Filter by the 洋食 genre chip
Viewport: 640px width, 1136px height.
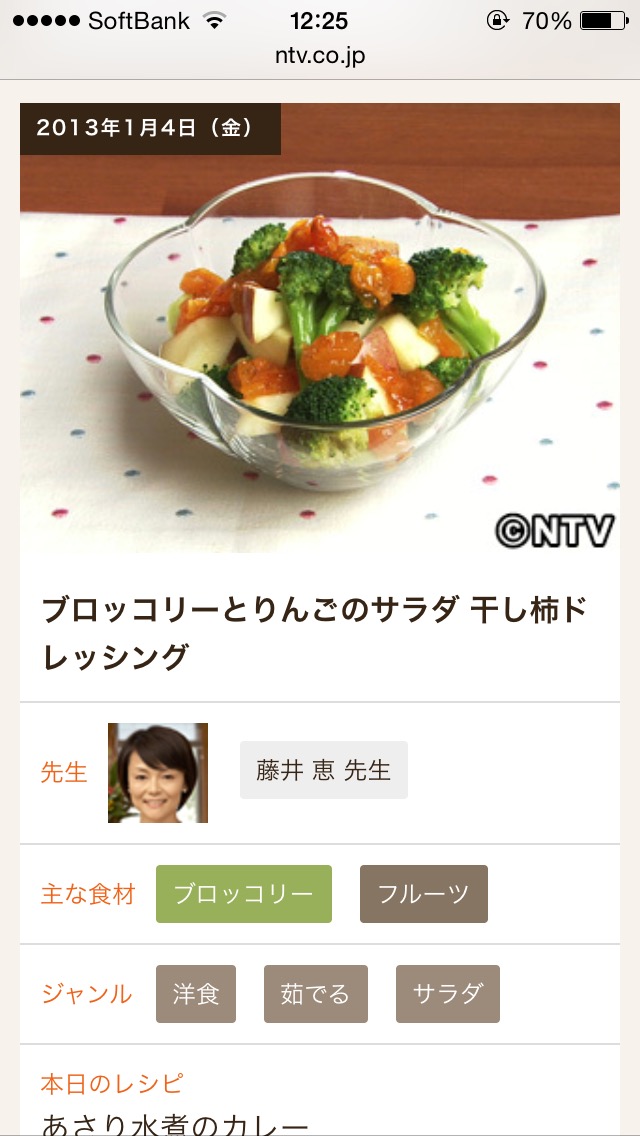(196, 994)
